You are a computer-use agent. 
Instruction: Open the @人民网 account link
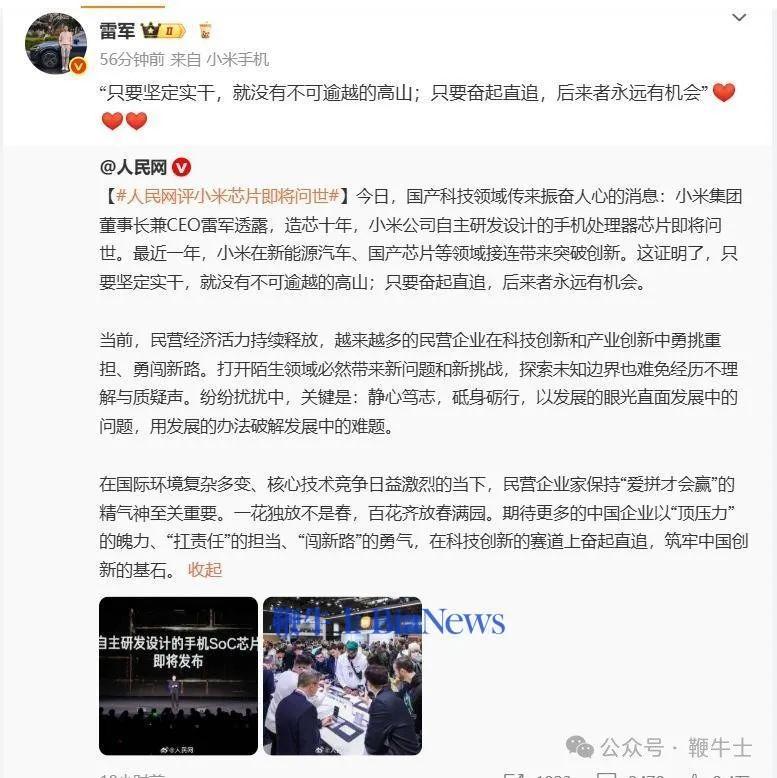point(134,167)
